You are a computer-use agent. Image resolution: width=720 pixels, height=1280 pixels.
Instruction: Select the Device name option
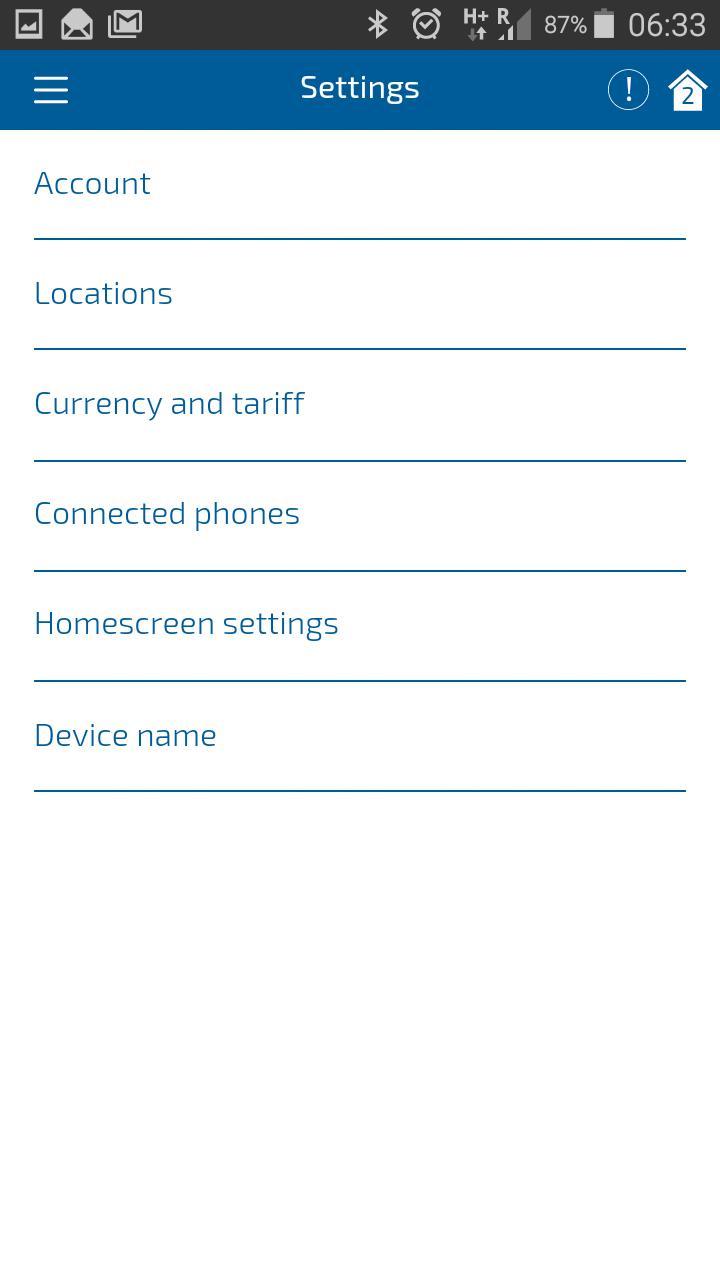click(125, 735)
